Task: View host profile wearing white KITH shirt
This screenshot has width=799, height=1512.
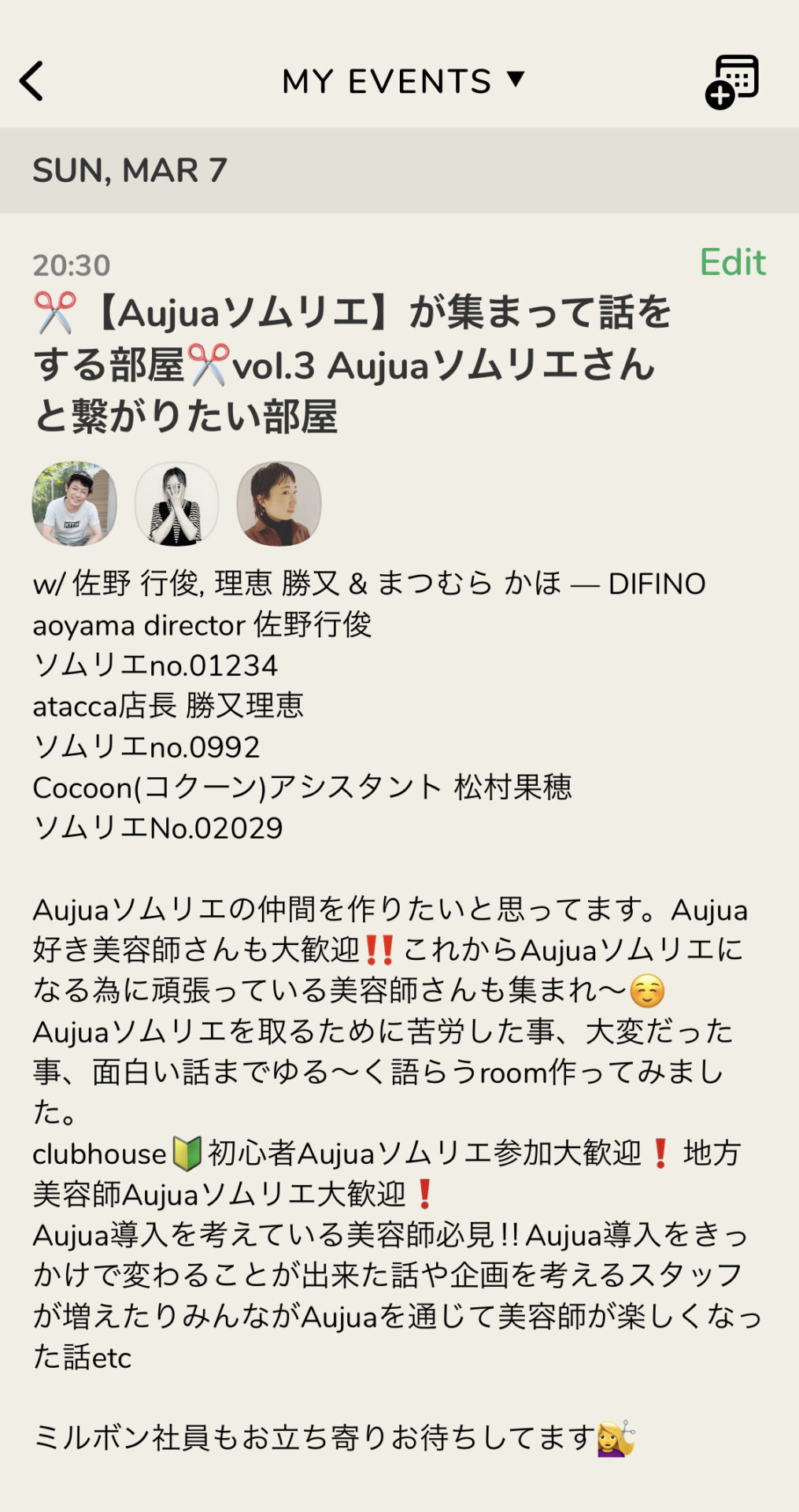Action: pyautogui.click(x=75, y=504)
